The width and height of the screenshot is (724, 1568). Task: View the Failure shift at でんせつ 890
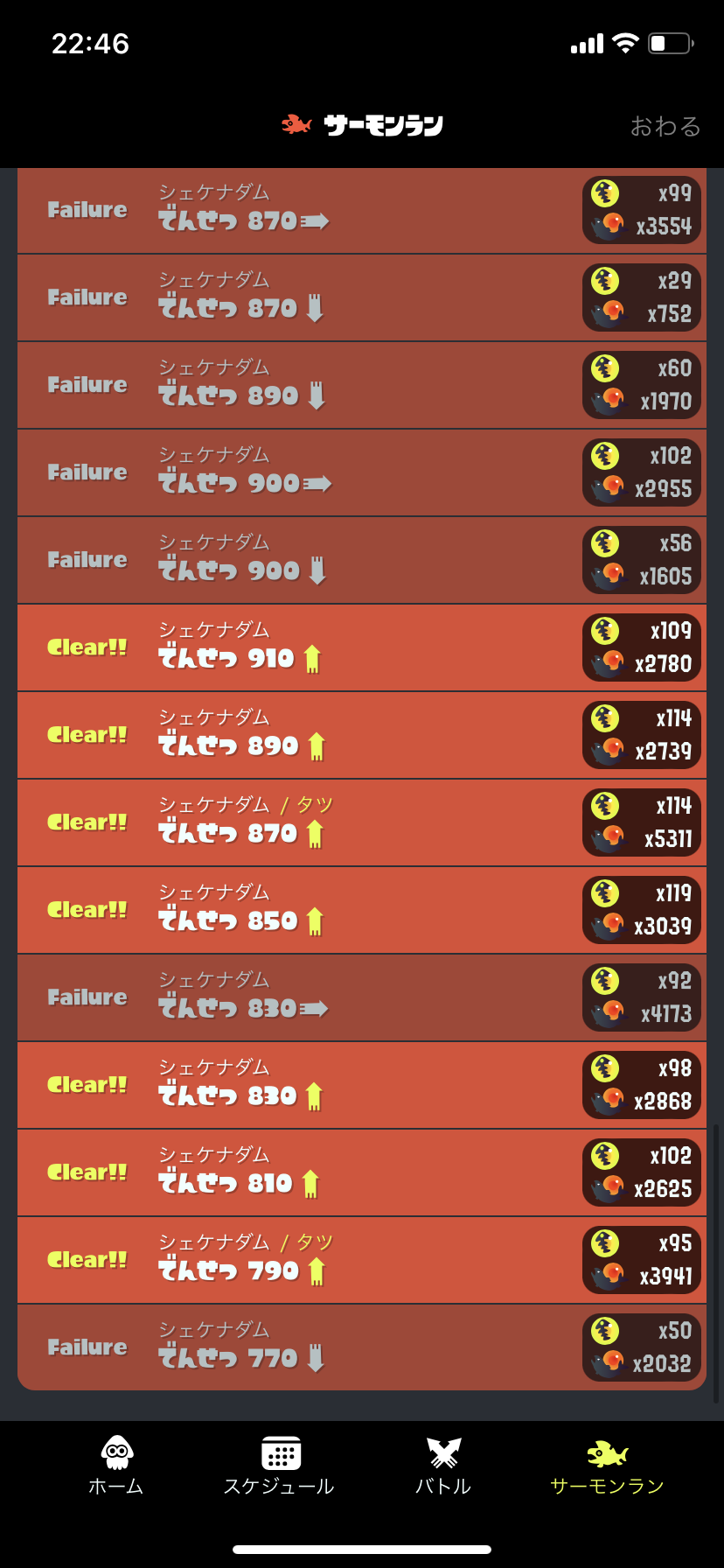[x=362, y=385]
